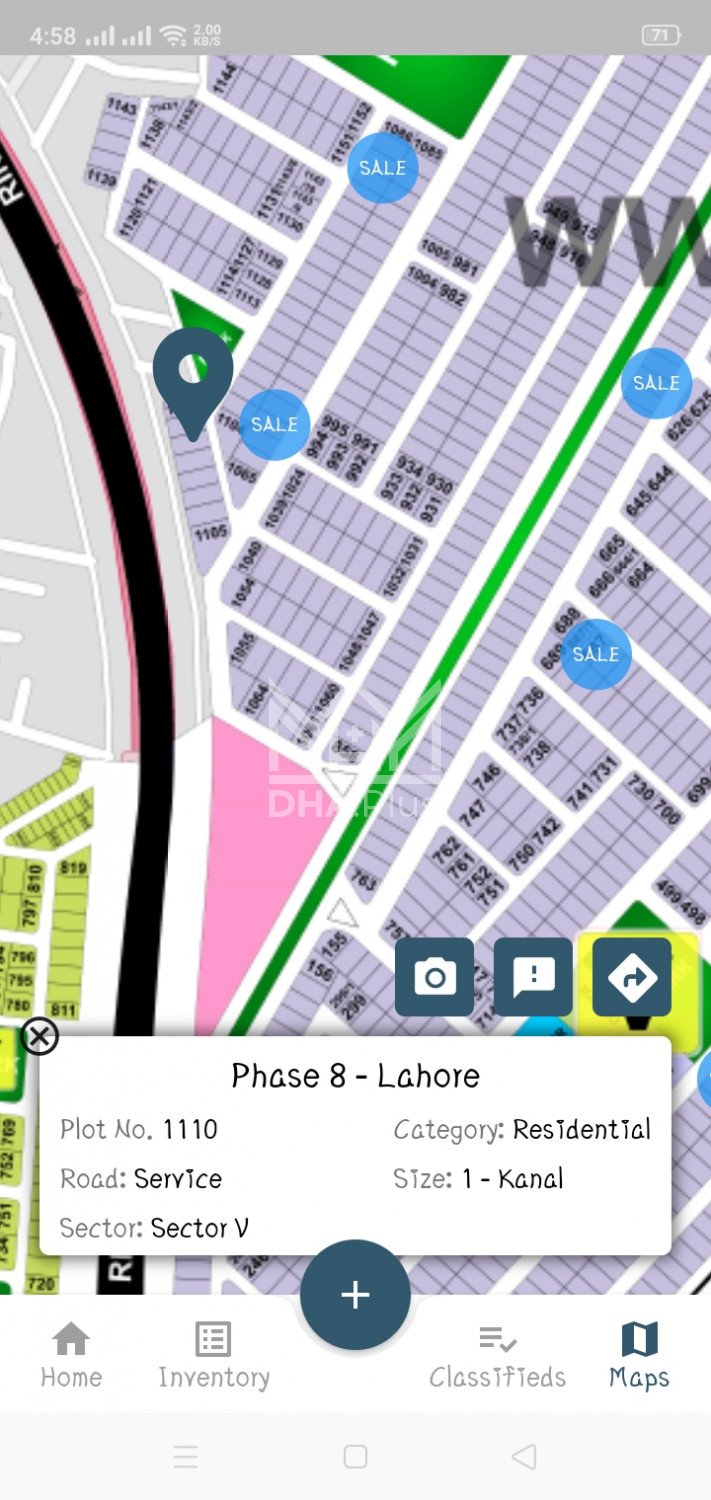
Task: Switch to the Inventory tab
Action: click(x=213, y=1355)
